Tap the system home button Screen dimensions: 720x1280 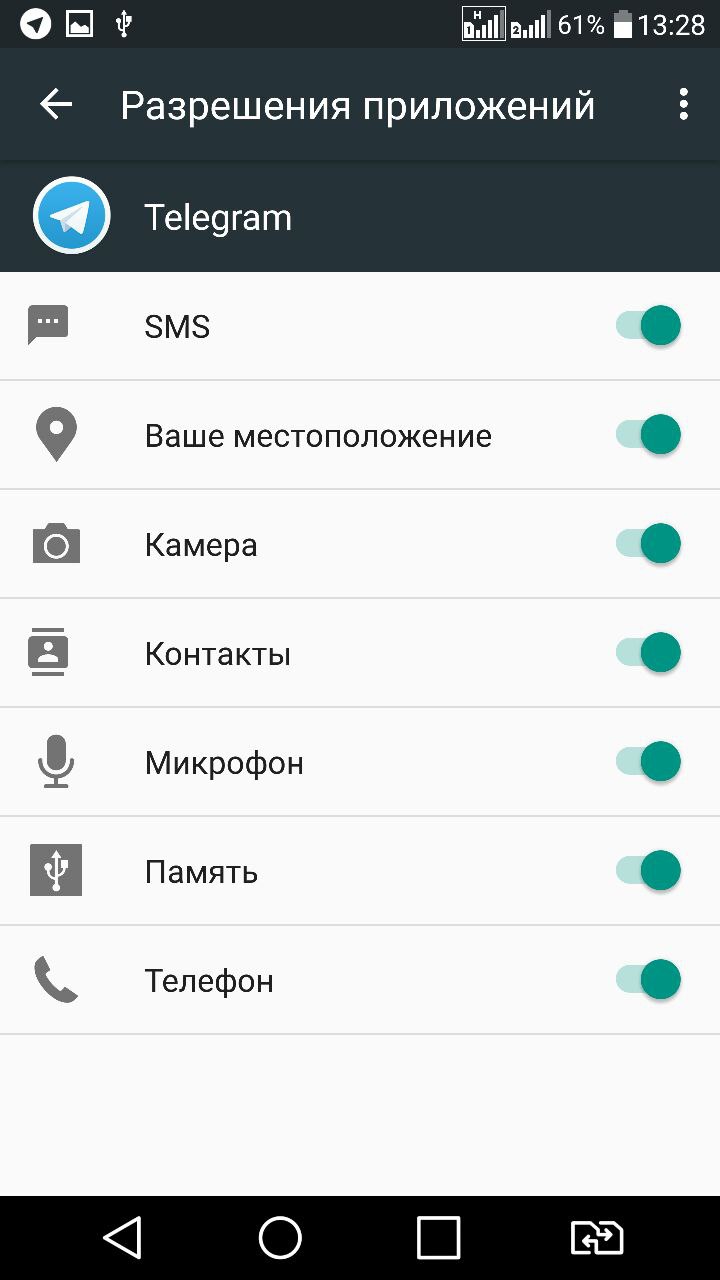(x=280, y=1238)
